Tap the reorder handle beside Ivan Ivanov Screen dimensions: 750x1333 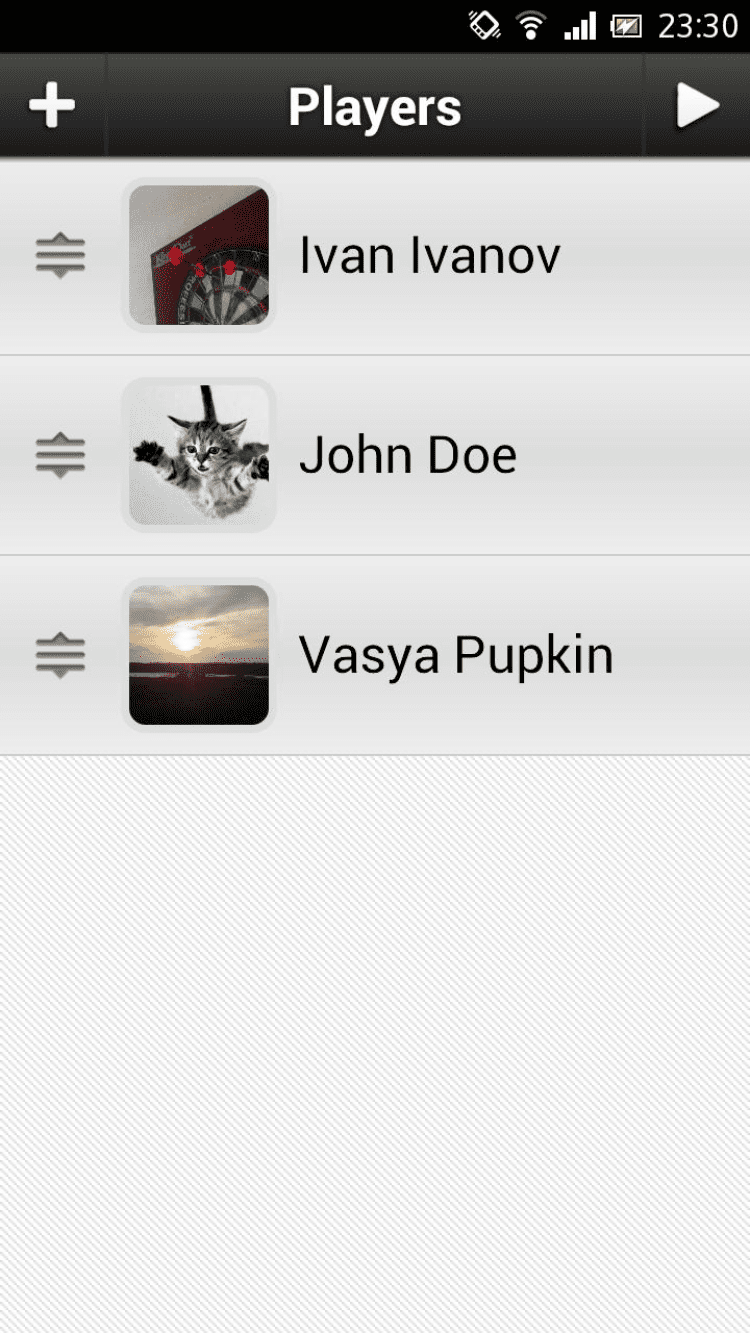(x=60, y=256)
